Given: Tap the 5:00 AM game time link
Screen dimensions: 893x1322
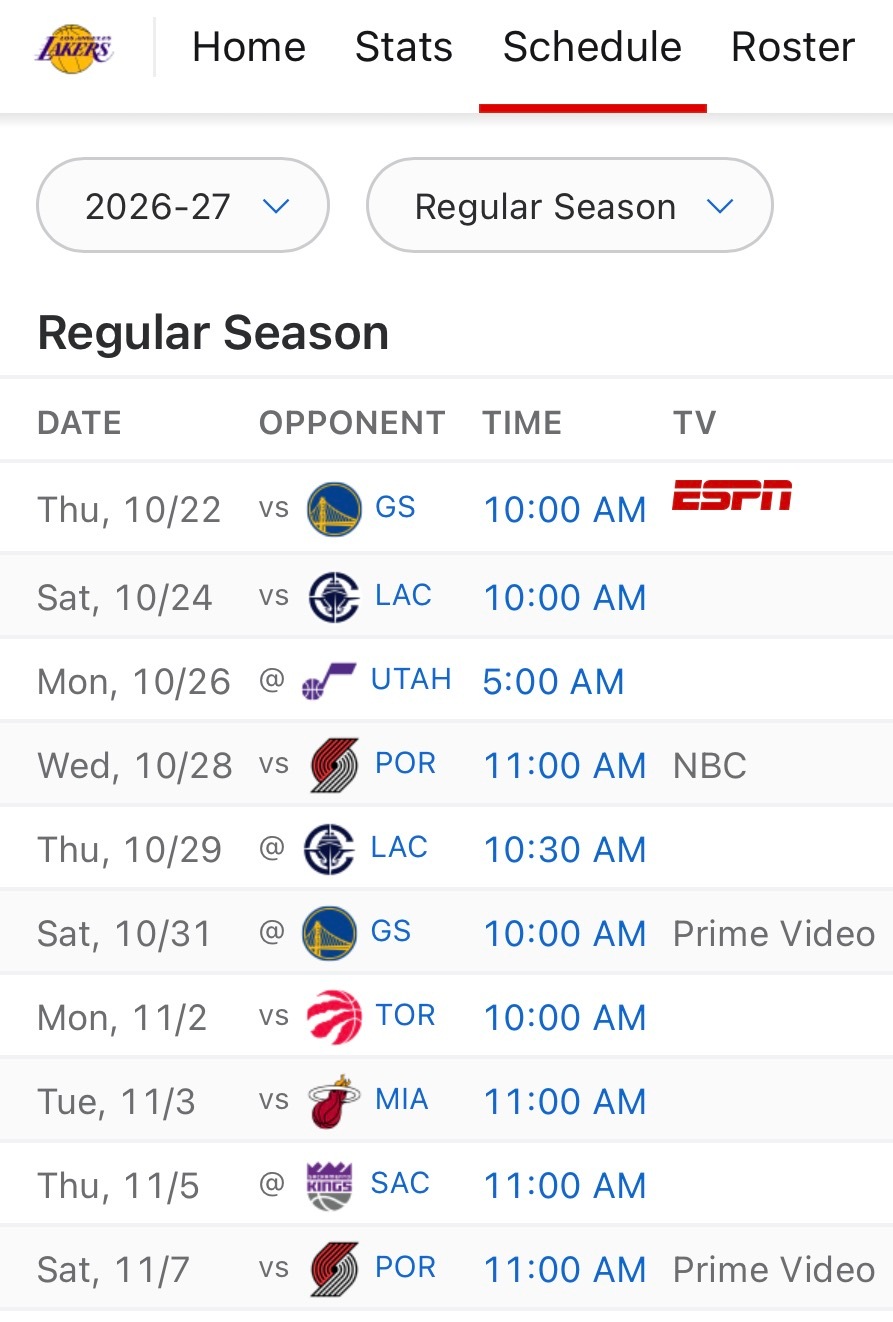Looking at the screenshot, I should (x=553, y=682).
